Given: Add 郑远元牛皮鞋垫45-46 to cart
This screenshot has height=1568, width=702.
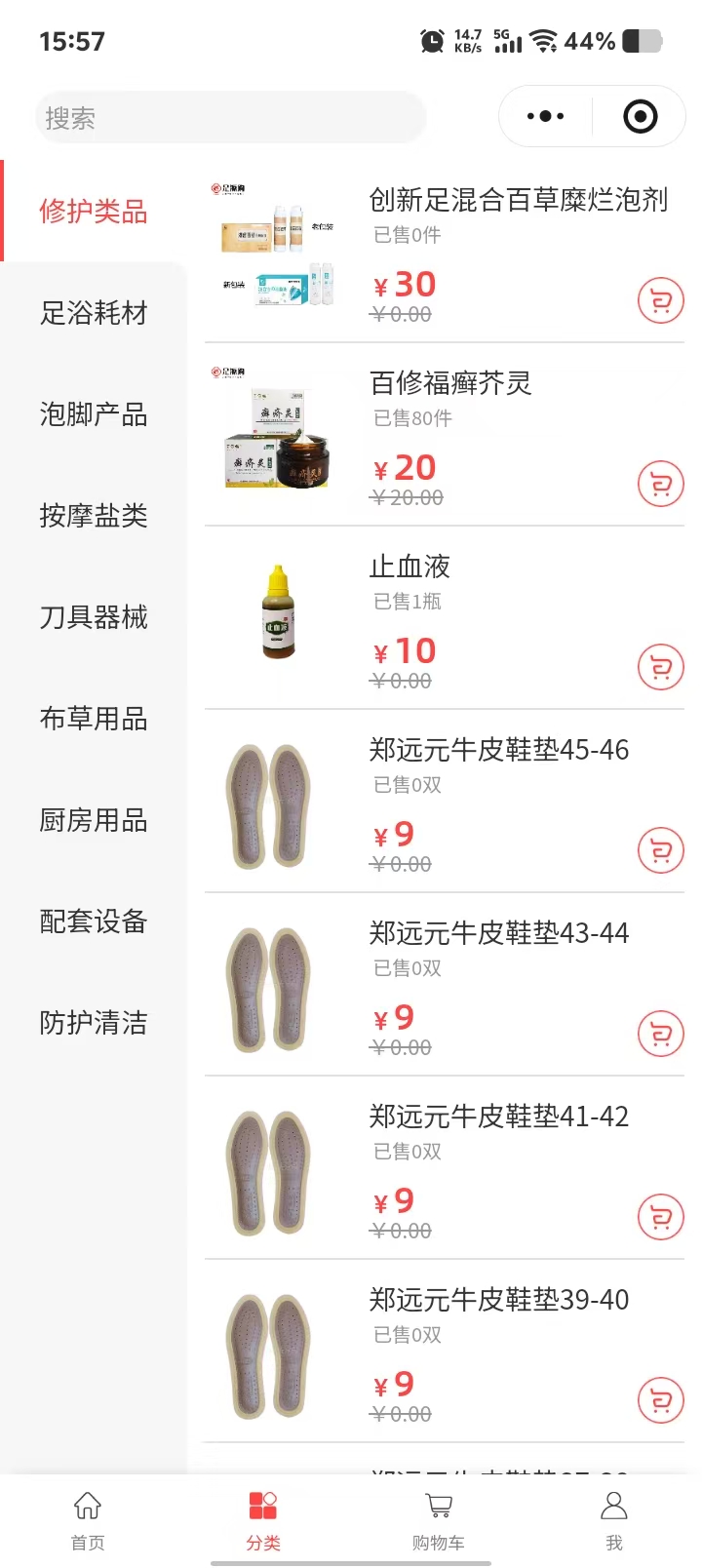Looking at the screenshot, I should [x=660, y=850].
